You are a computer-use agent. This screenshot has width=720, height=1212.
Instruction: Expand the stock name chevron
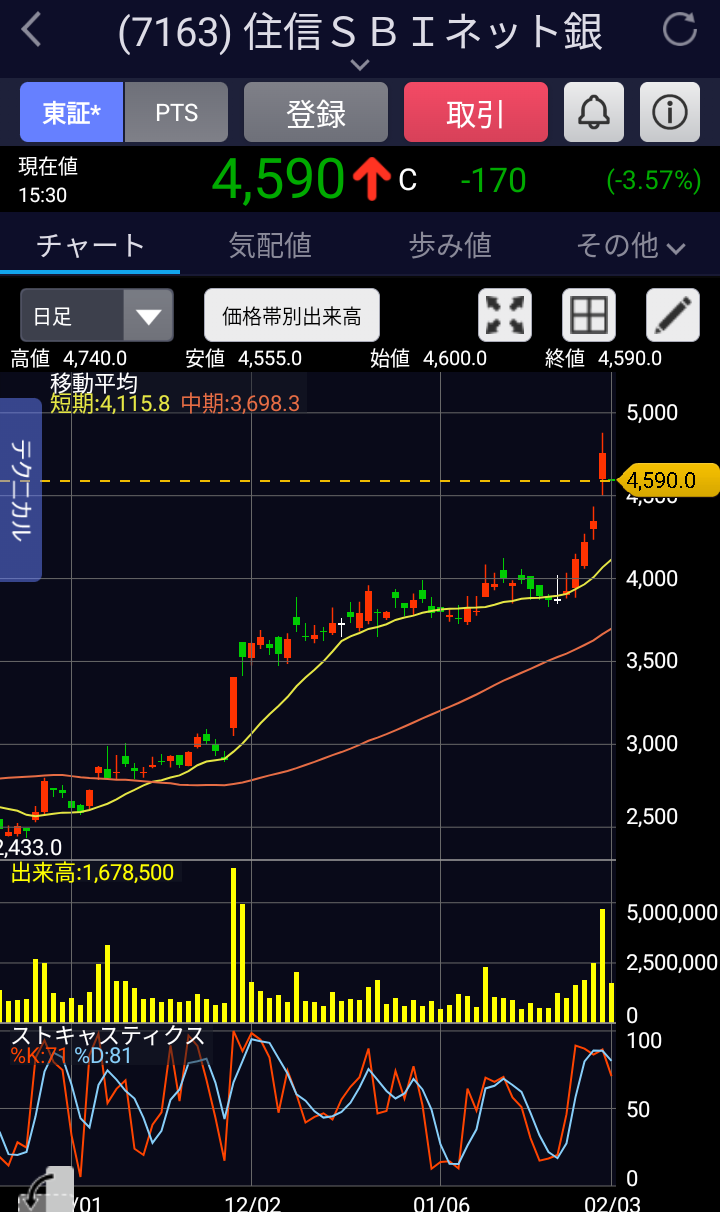point(360,66)
